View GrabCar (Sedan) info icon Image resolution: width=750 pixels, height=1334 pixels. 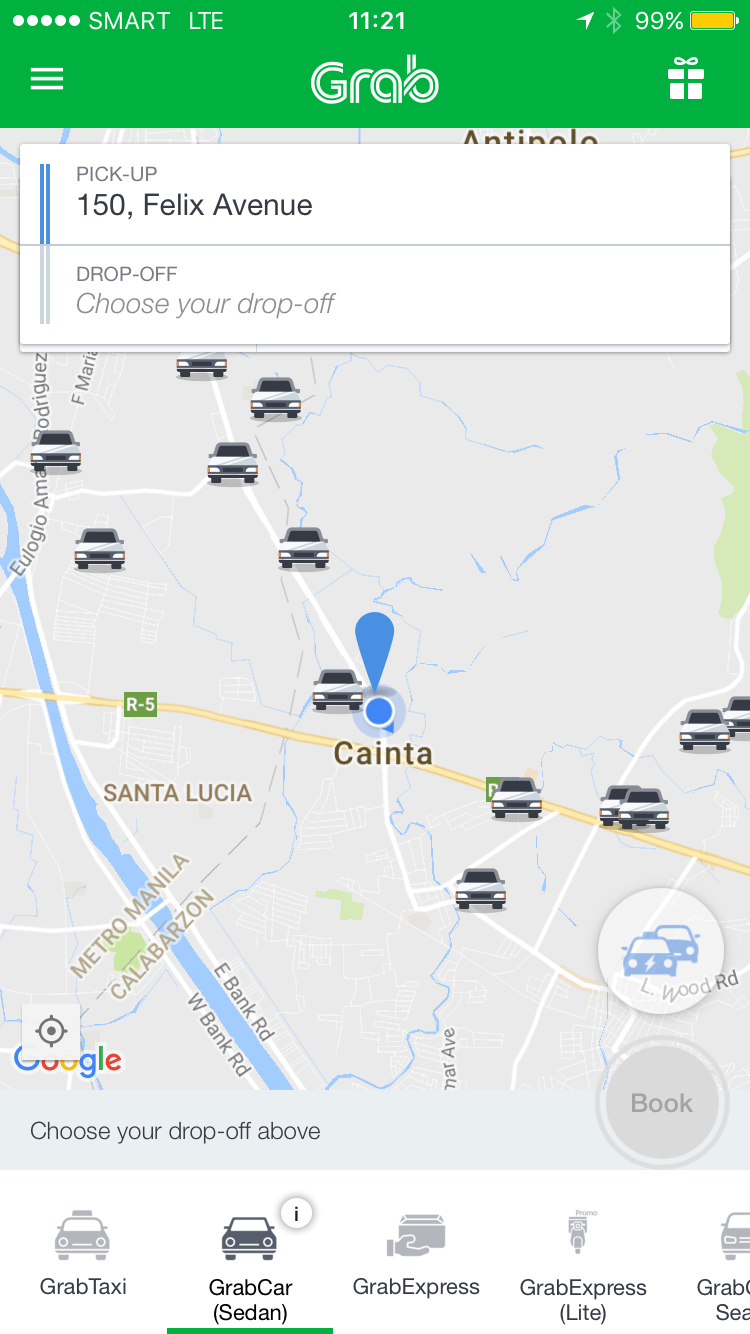[x=296, y=1213]
